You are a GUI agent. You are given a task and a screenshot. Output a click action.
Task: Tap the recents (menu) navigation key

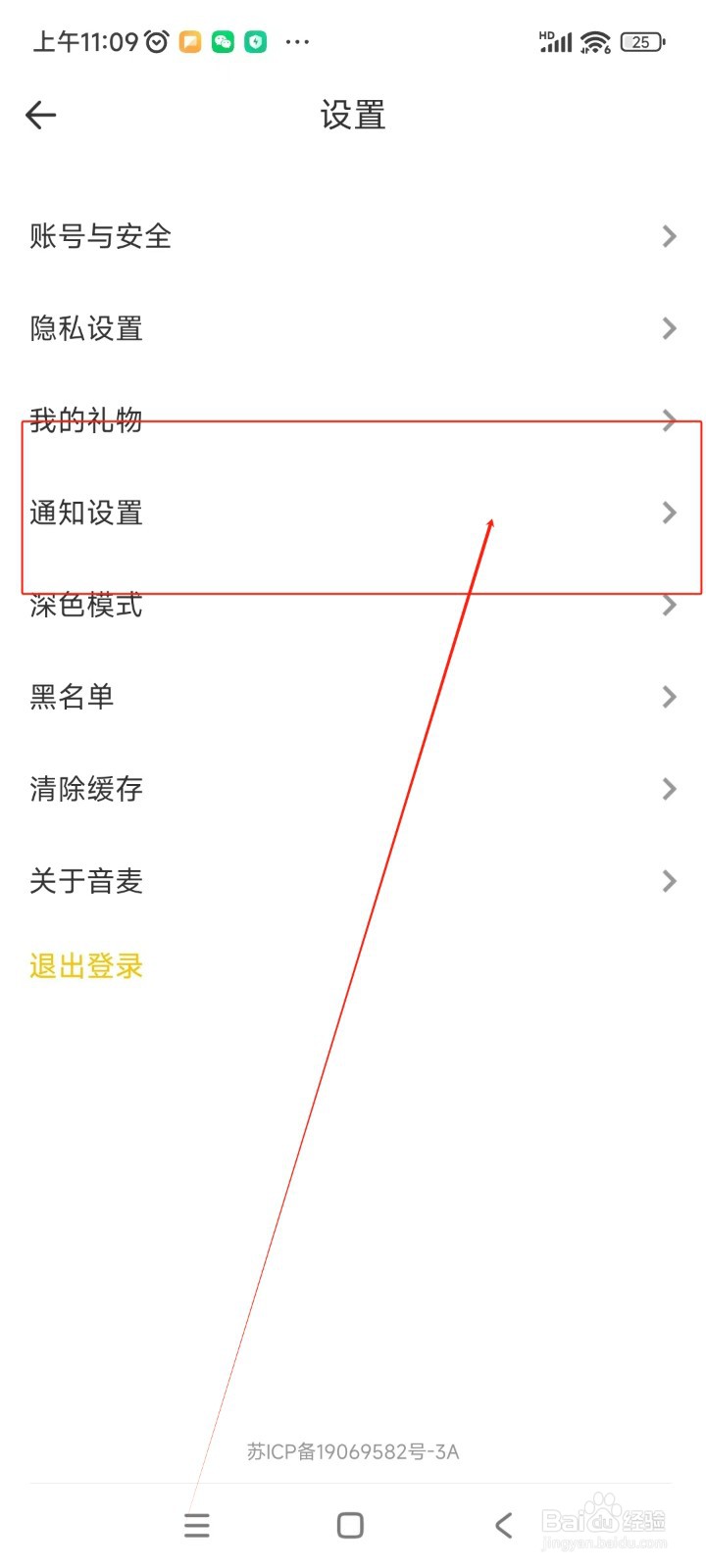point(196,1525)
